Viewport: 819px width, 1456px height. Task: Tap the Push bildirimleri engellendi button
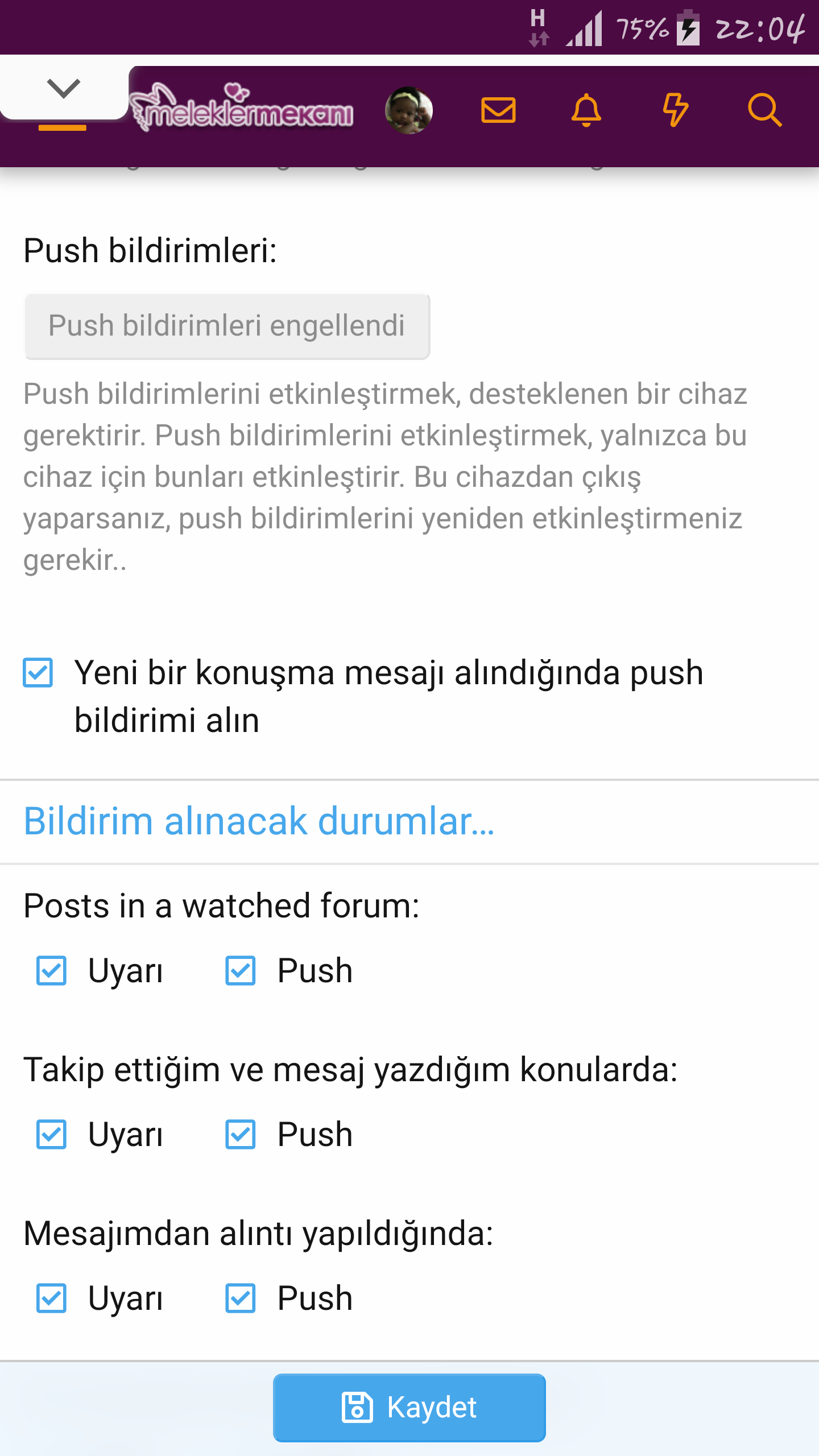tap(227, 326)
